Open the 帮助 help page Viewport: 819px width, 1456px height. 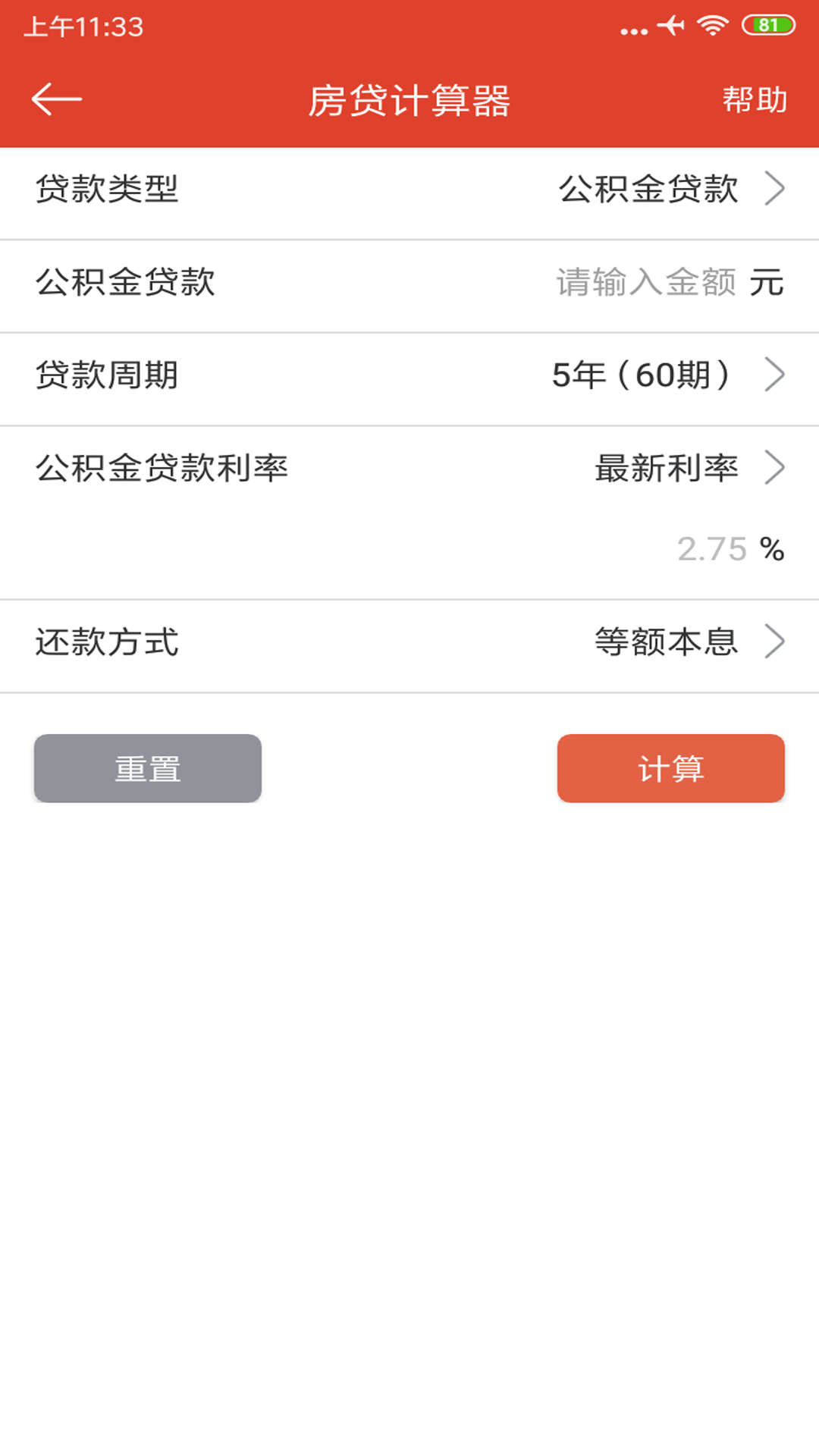pos(755,99)
